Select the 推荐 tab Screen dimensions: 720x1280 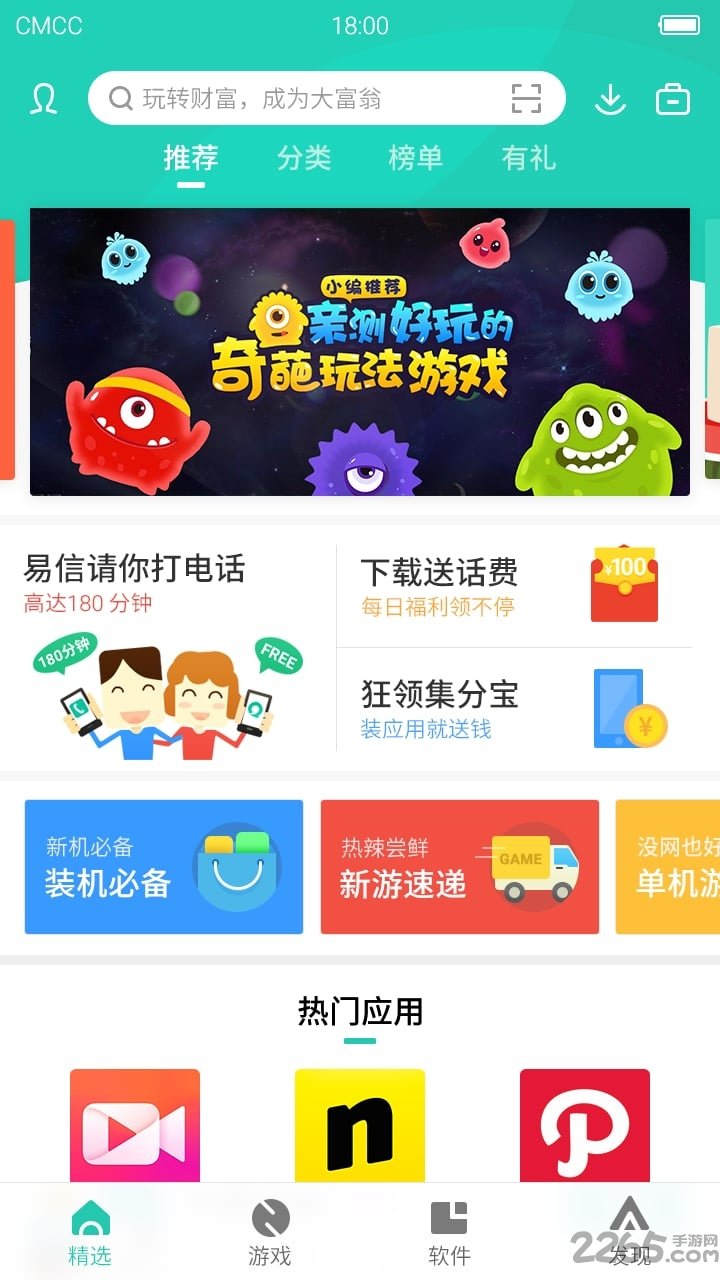pyautogui.click(x=190, y=160)
